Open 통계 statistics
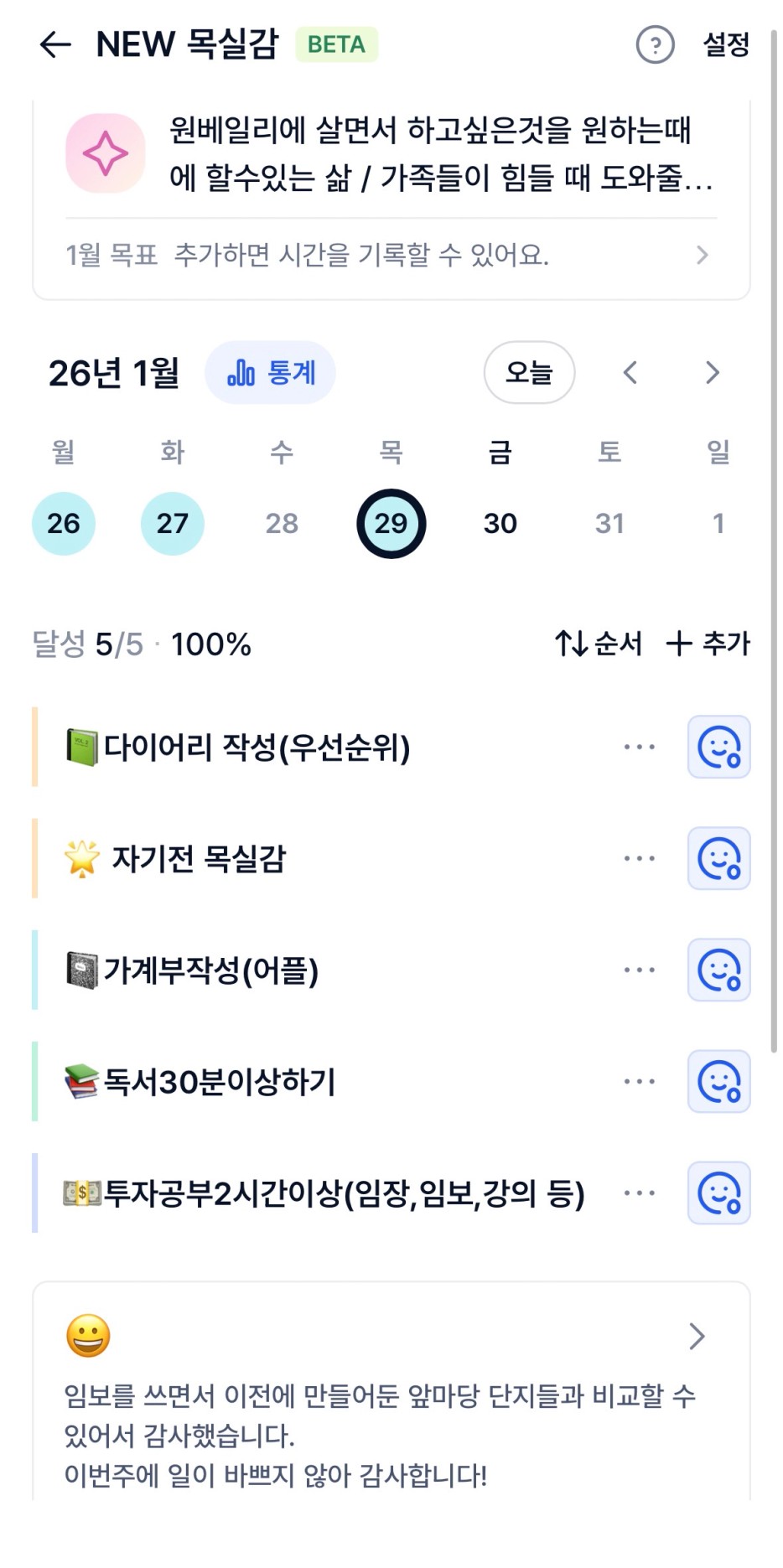The image size is (783, 1568). click(271, 373)
